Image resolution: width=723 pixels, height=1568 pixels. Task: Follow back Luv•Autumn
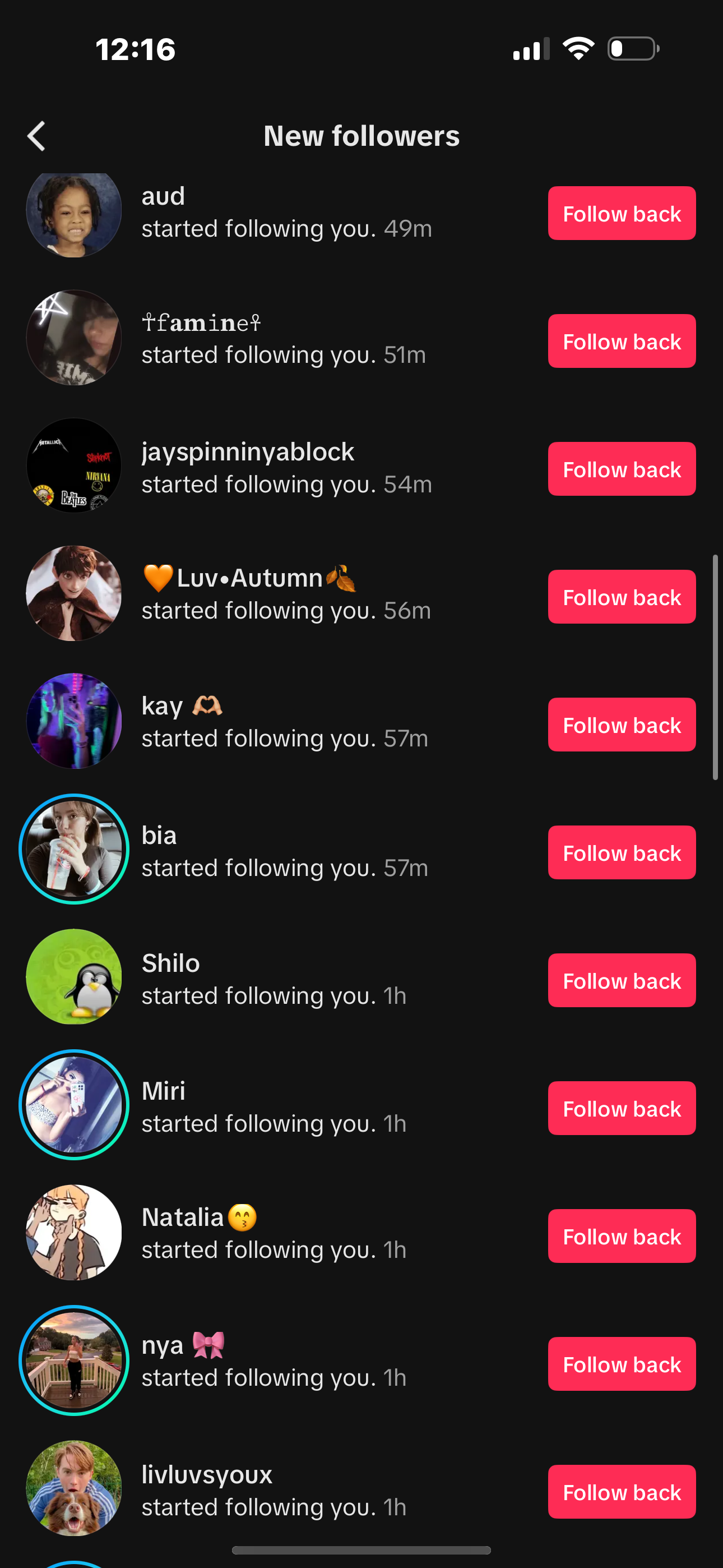point(622,597)
